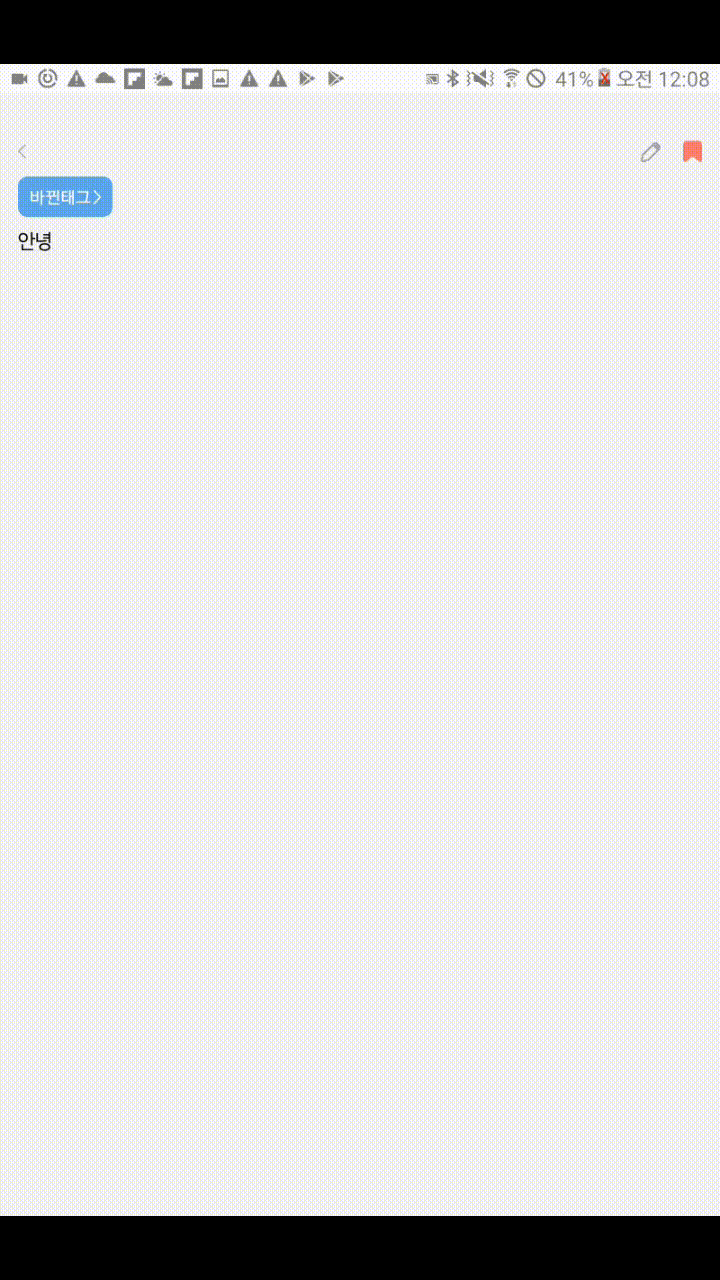Open the 바뀐태그 tag chip
This screenshot has height=1280, width=720.
click(65, 197)
